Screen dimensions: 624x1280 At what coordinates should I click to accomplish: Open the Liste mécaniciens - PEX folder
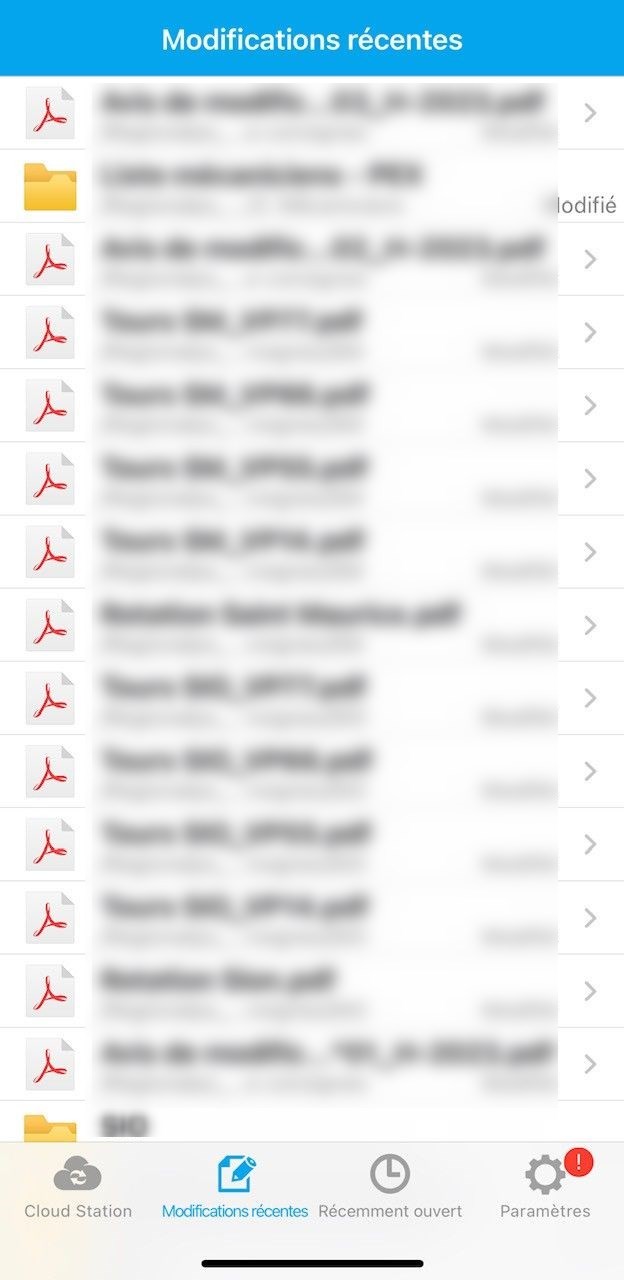click(300, 186)
